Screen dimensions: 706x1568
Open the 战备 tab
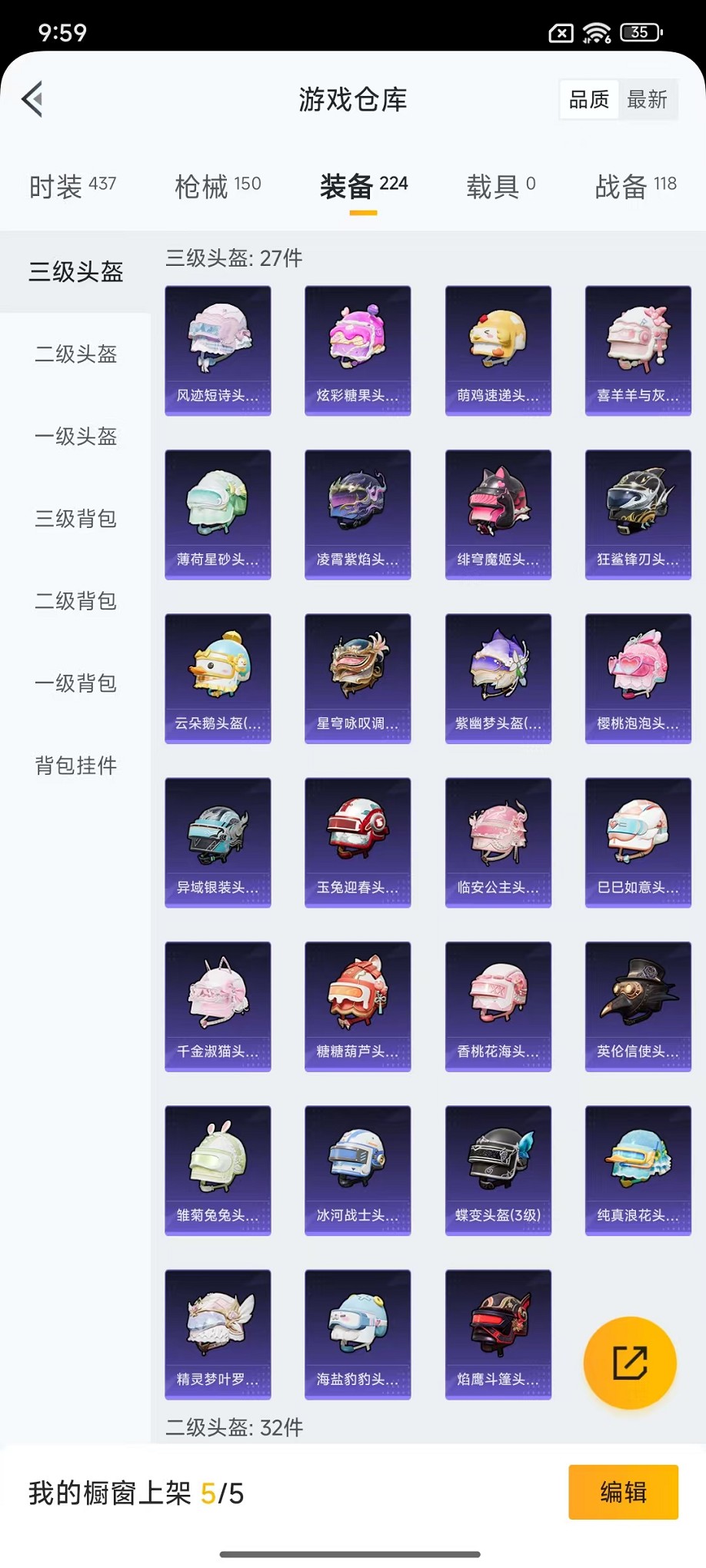point(635,185)
